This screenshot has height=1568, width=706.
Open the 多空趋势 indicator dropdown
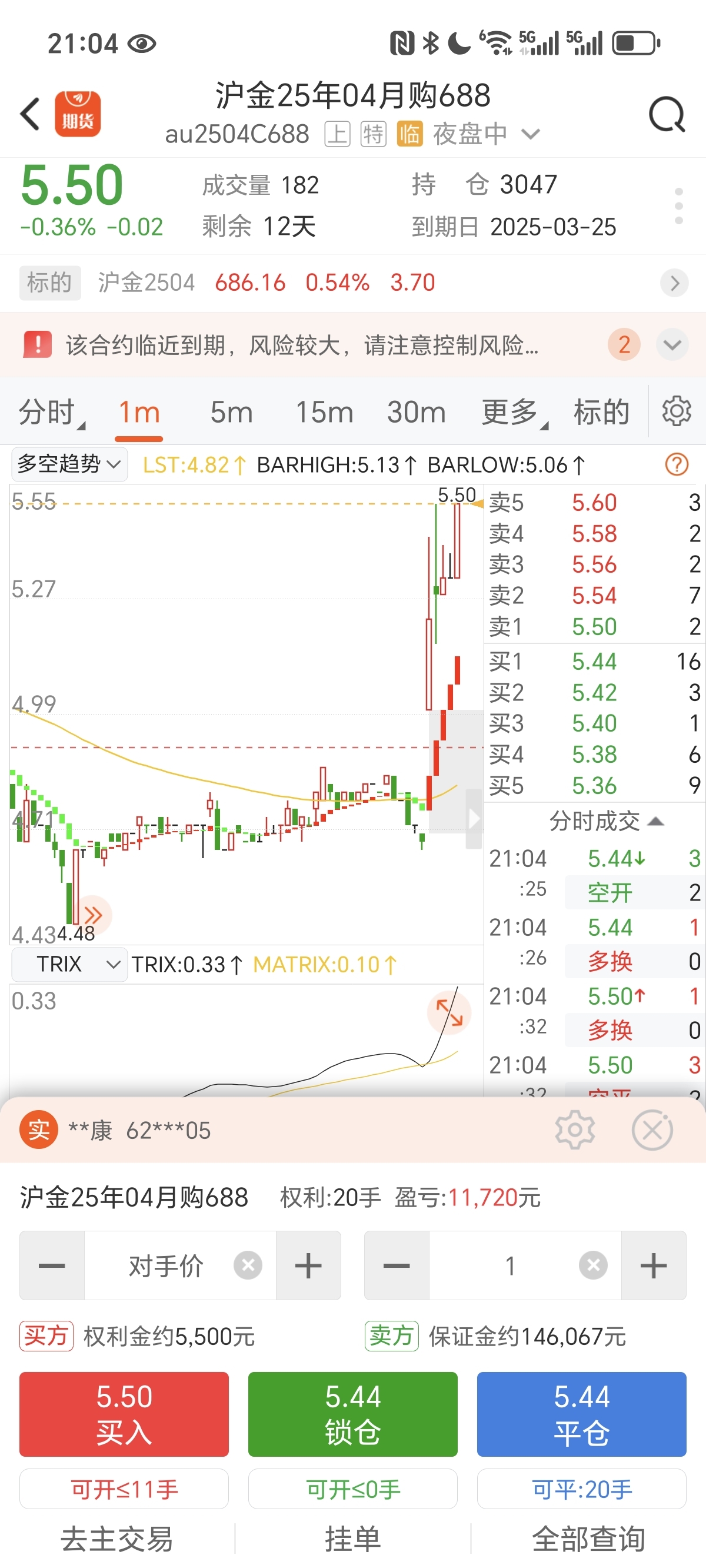(x=69, y=464)
